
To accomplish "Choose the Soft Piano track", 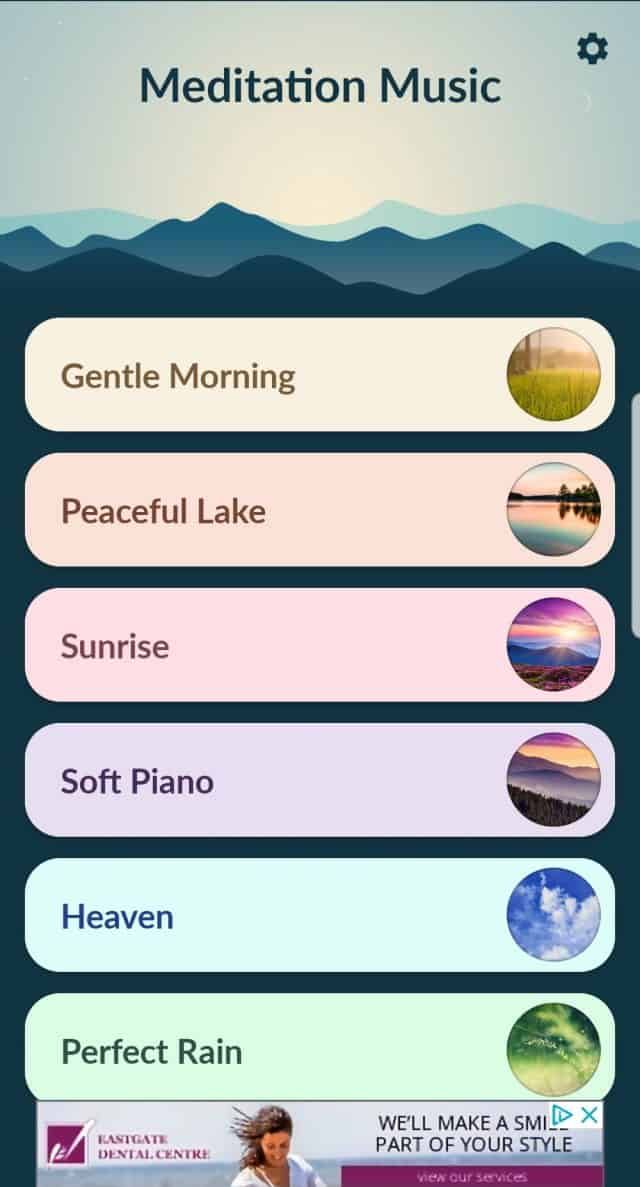I will click(x=319, y=780).
